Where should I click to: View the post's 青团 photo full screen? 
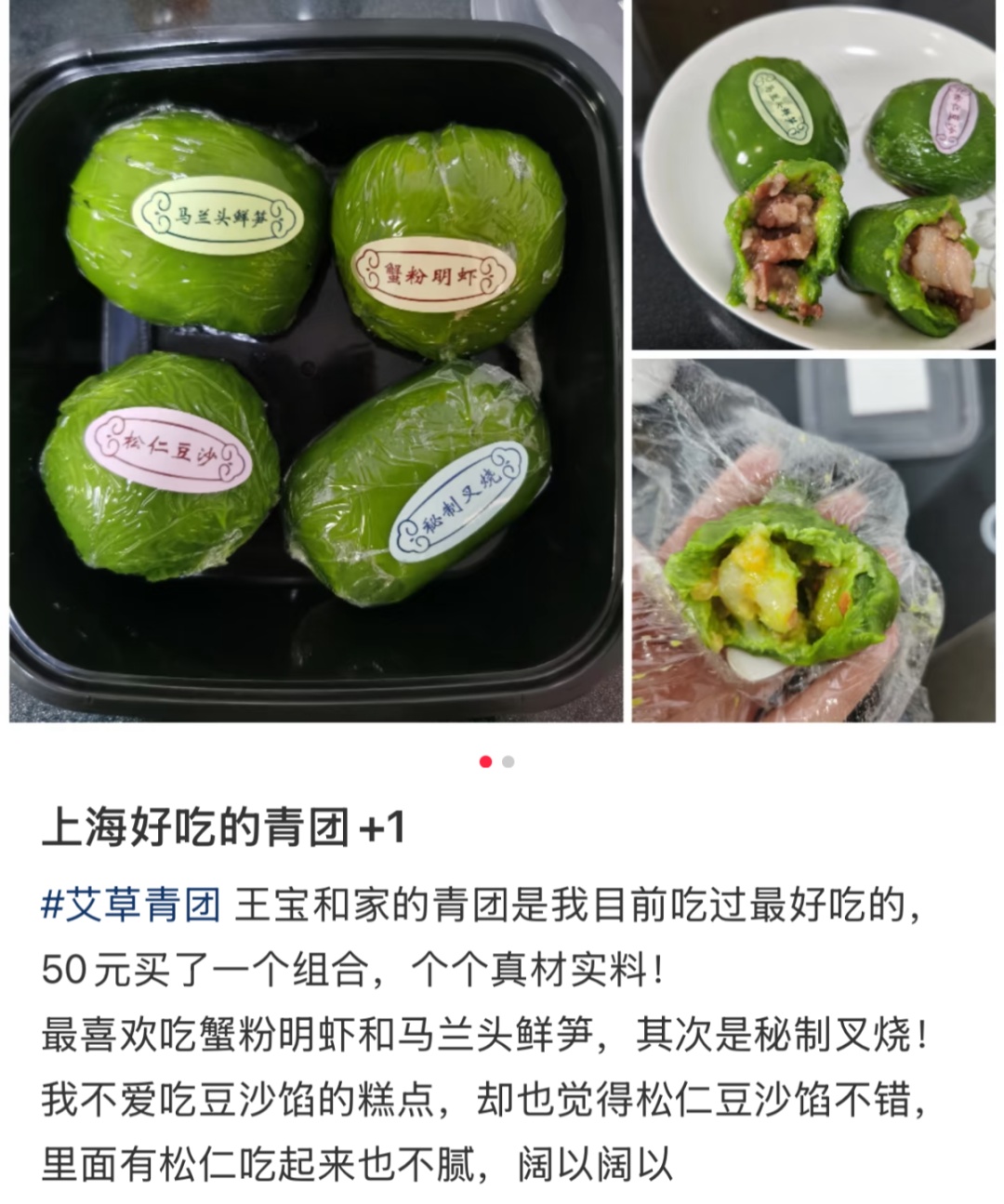[502, 361]
